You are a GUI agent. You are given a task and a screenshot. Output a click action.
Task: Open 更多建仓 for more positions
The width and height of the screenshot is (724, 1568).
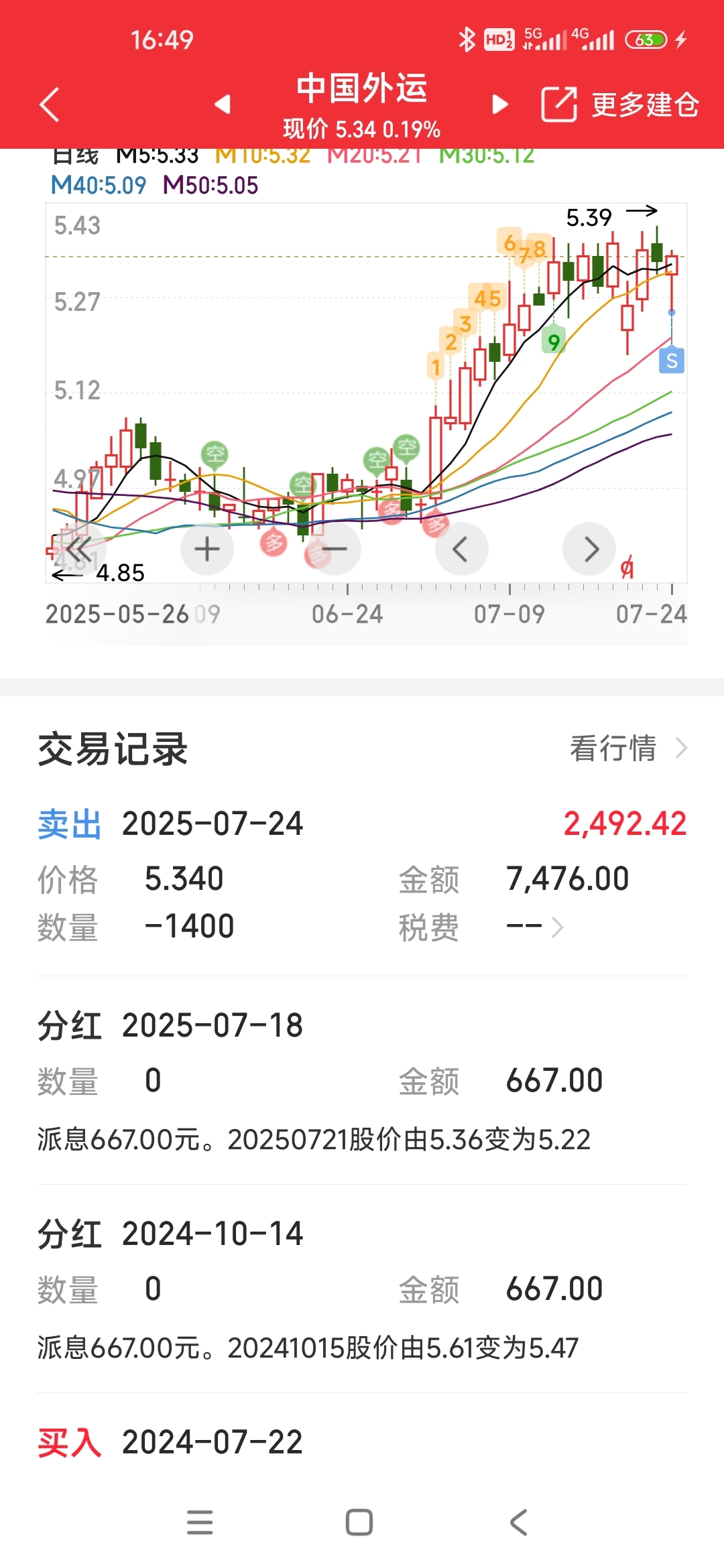(620, 105)
